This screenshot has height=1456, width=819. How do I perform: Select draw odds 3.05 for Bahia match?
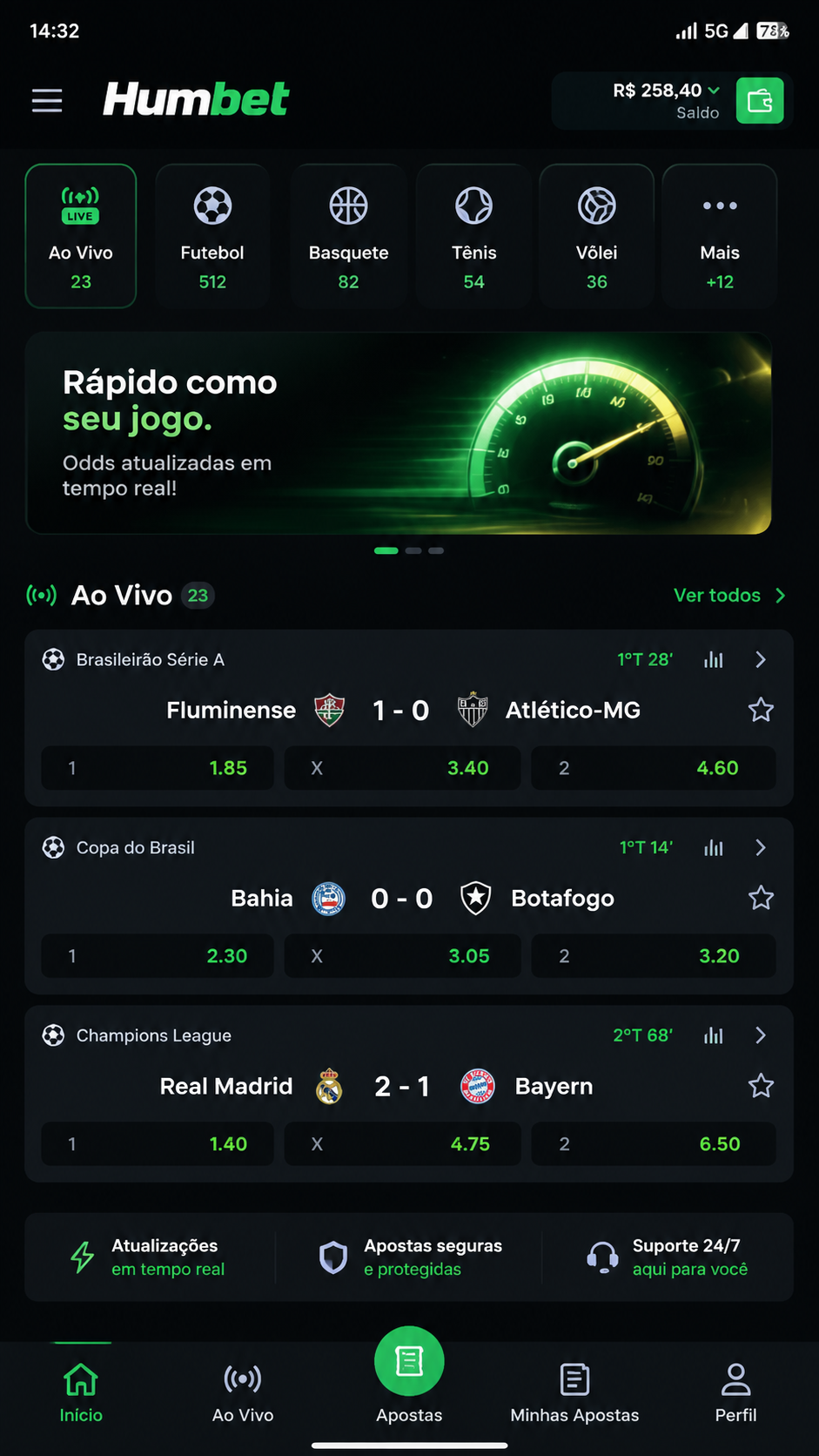402,956
